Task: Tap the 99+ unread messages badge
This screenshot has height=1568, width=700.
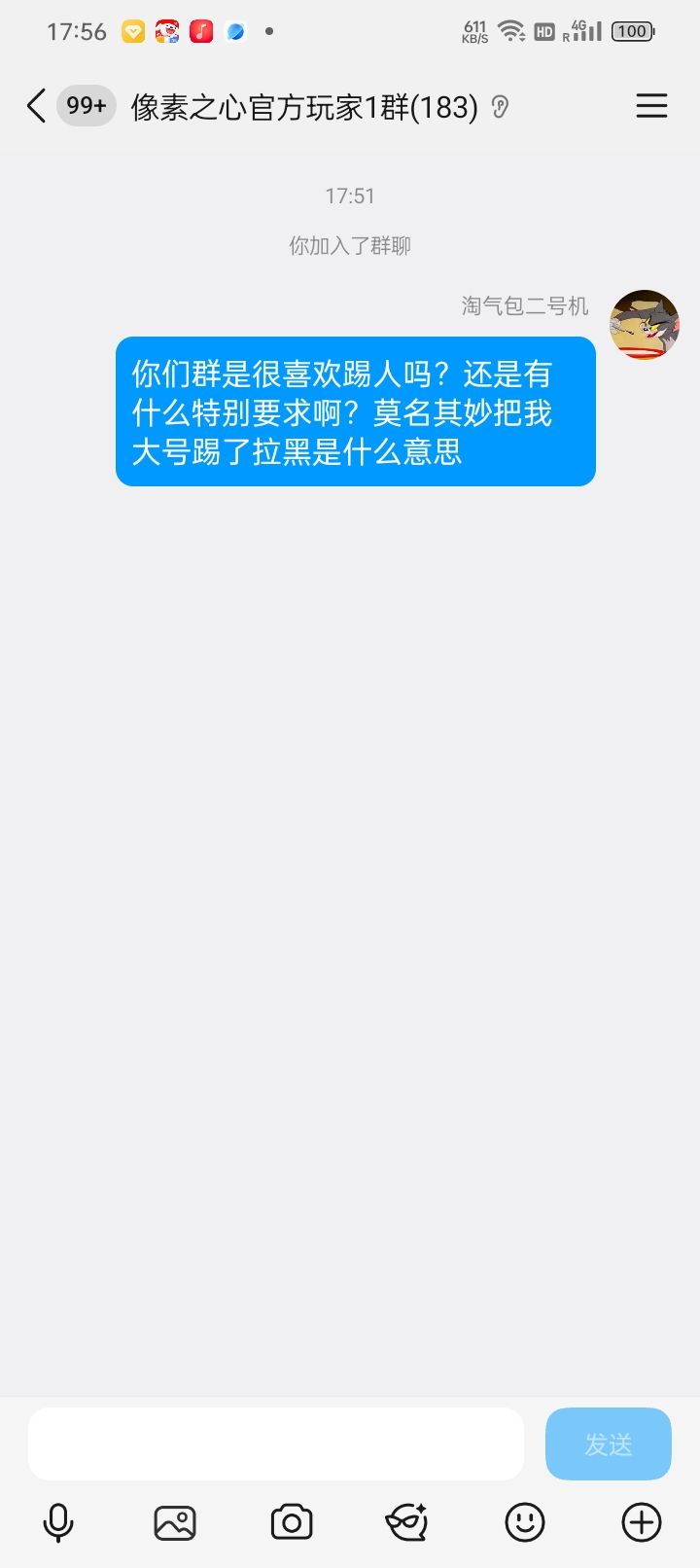Action: [x=86, y=106]
